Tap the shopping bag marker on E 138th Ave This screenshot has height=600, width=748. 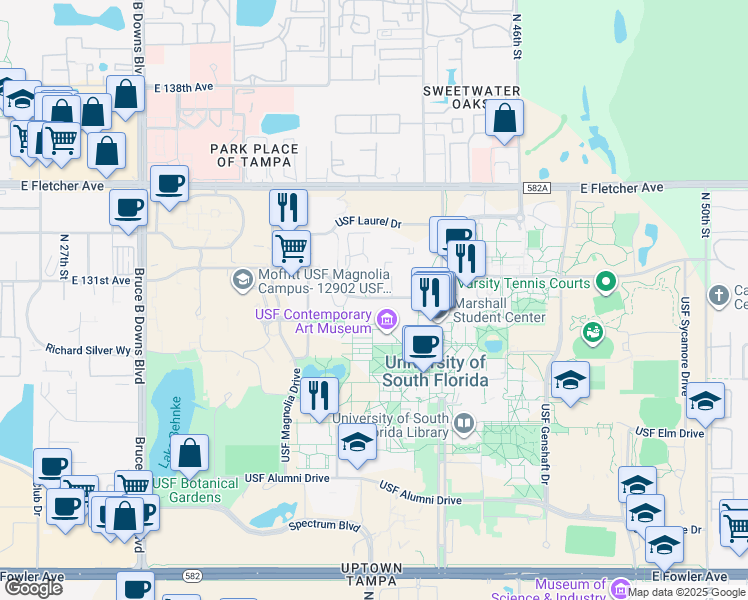click(127, 95)
